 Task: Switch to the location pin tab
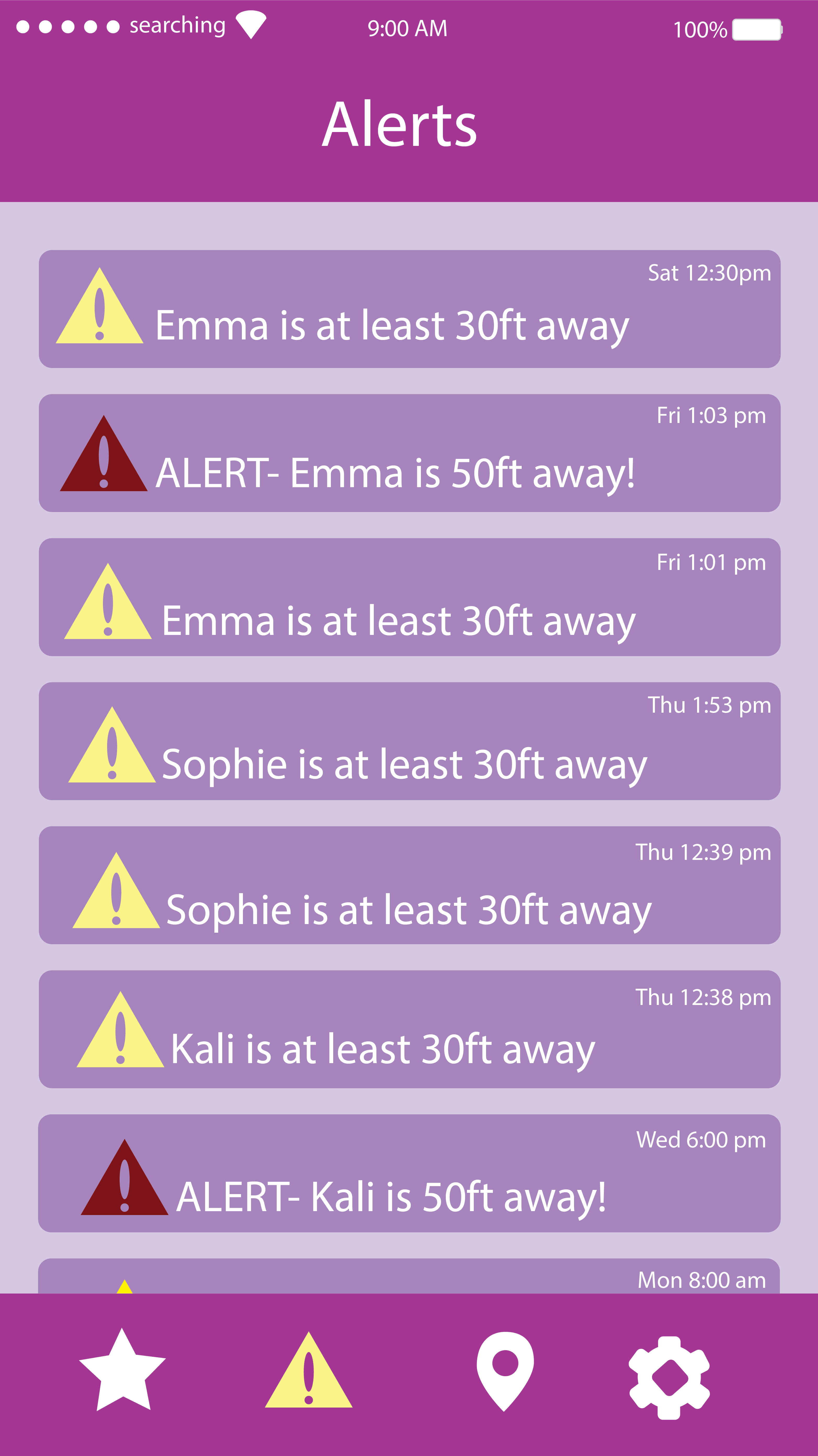[x=505, y=1371]
